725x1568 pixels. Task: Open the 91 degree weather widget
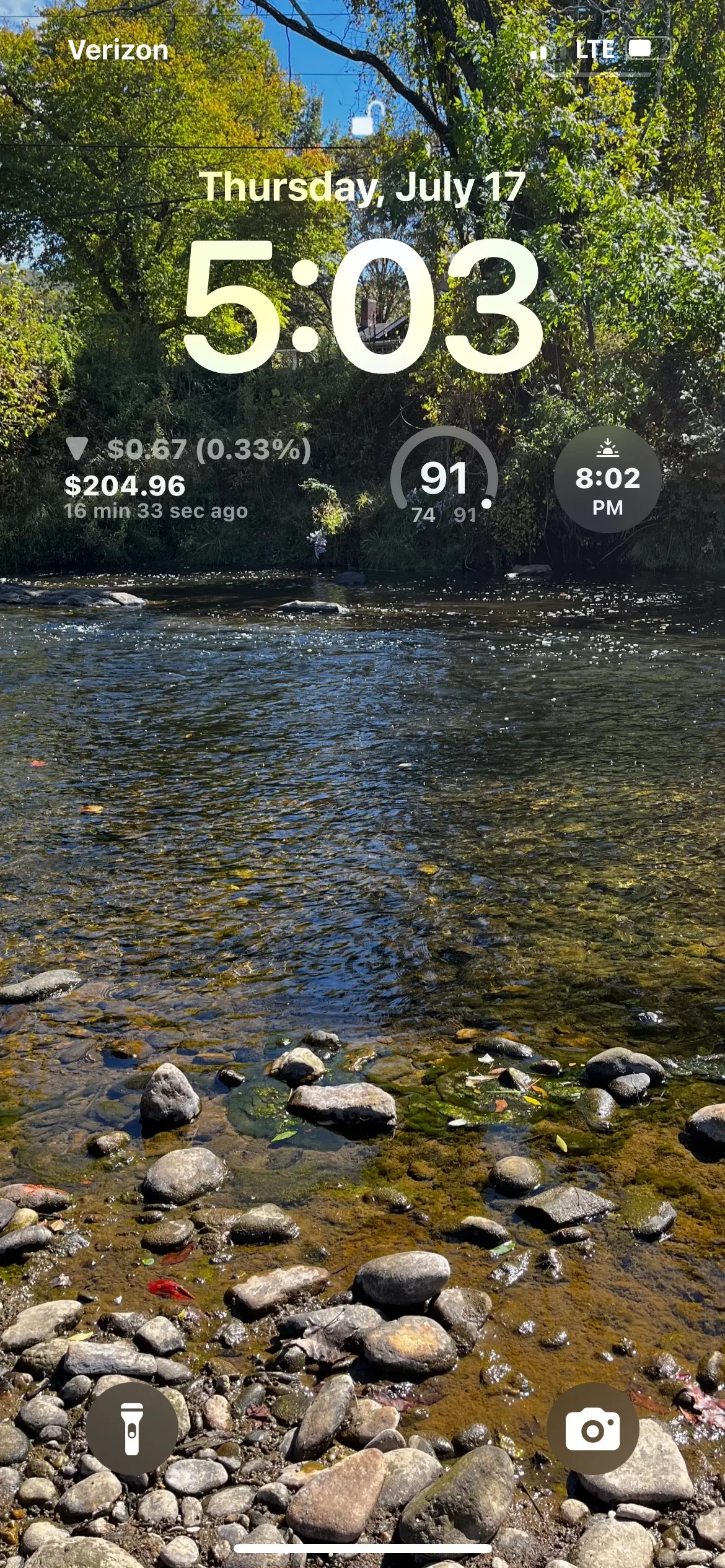(444, 479)
